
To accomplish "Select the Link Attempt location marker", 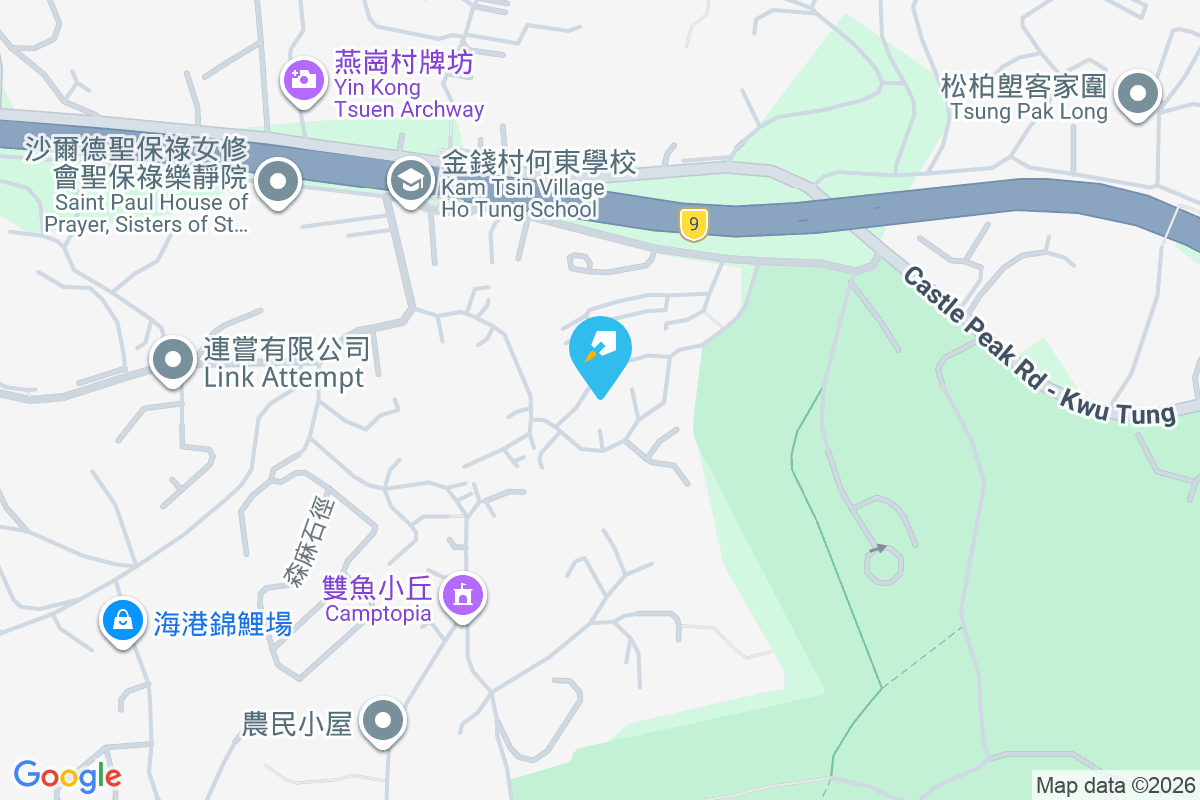I will [x=174, y=360].
